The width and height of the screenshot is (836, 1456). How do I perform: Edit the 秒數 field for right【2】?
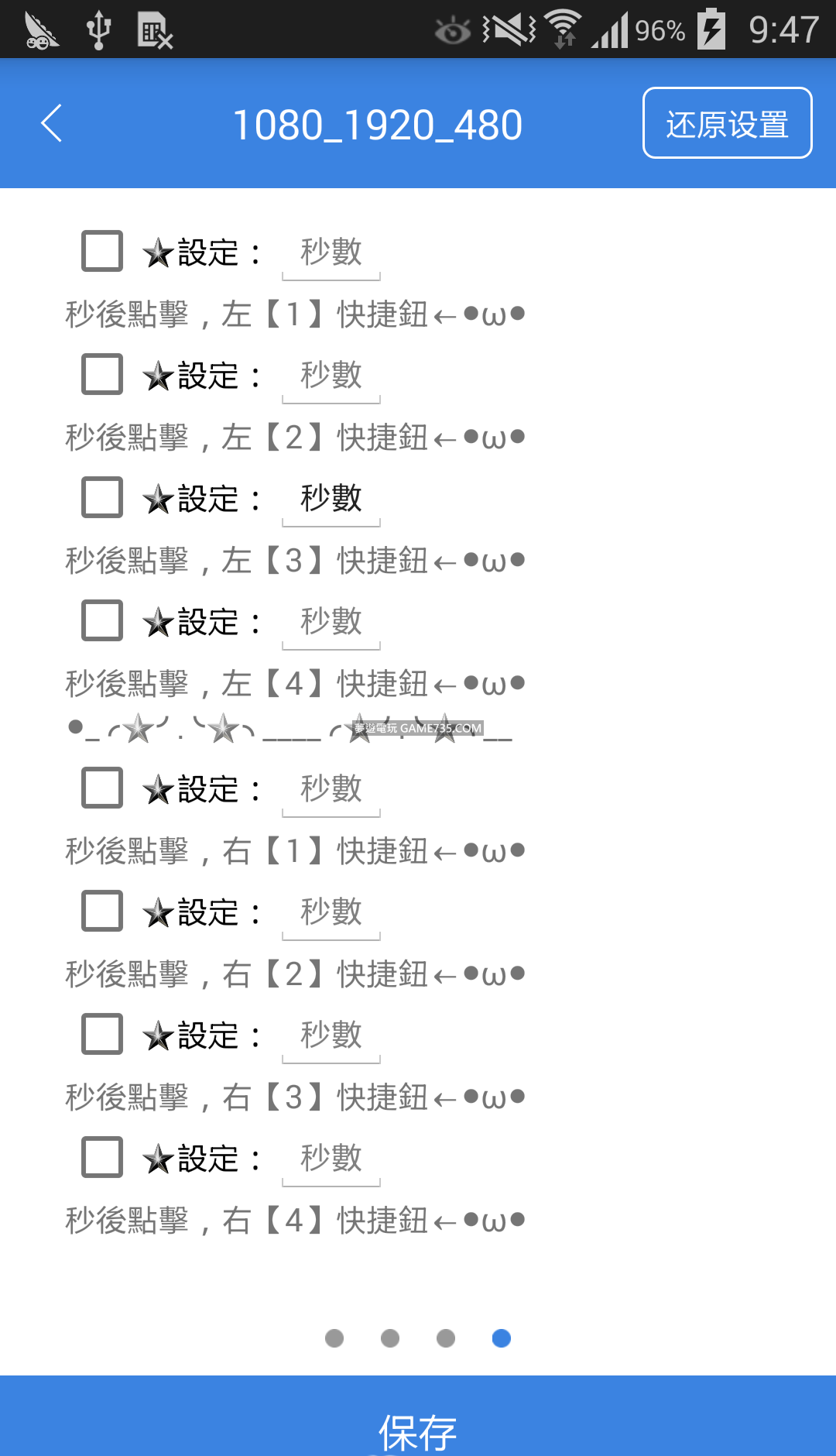(x=331, y=912)
